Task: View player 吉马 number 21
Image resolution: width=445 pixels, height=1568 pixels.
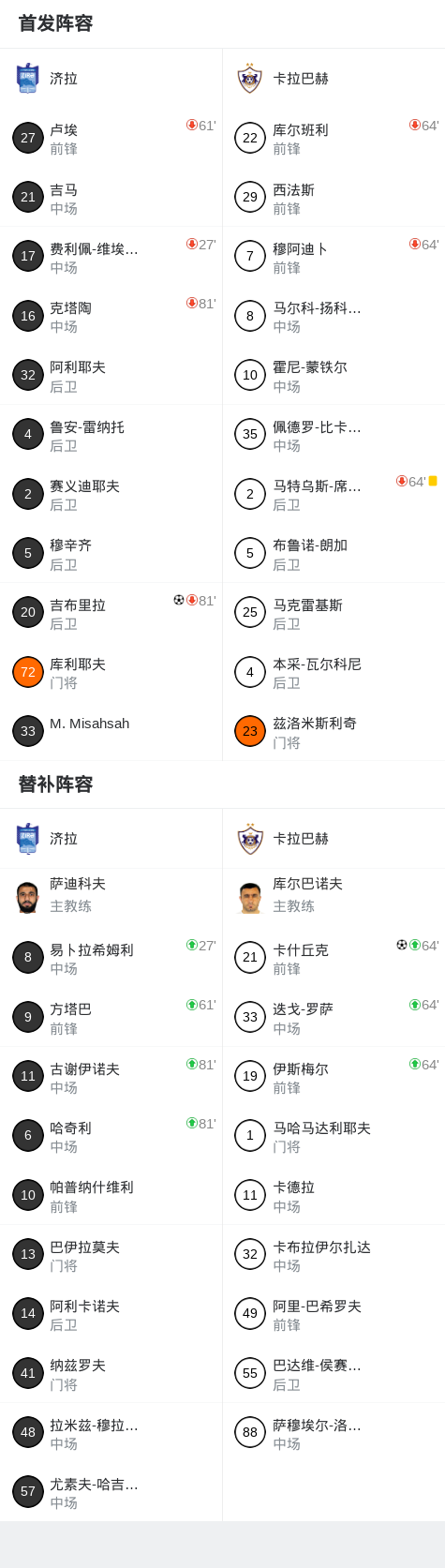Action: 111,198
